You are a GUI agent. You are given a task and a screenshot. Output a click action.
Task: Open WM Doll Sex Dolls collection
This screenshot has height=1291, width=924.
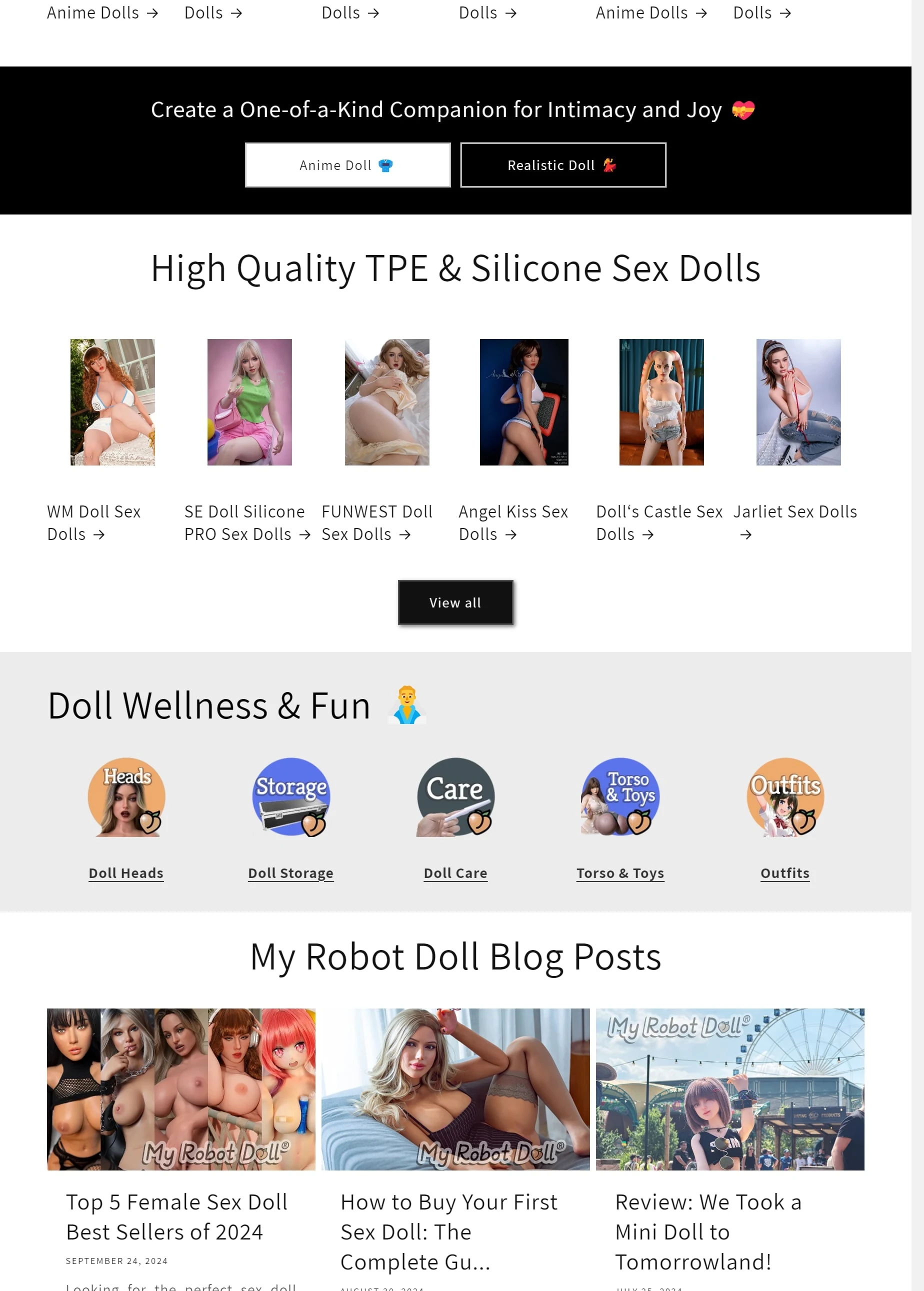coord(94,522)
